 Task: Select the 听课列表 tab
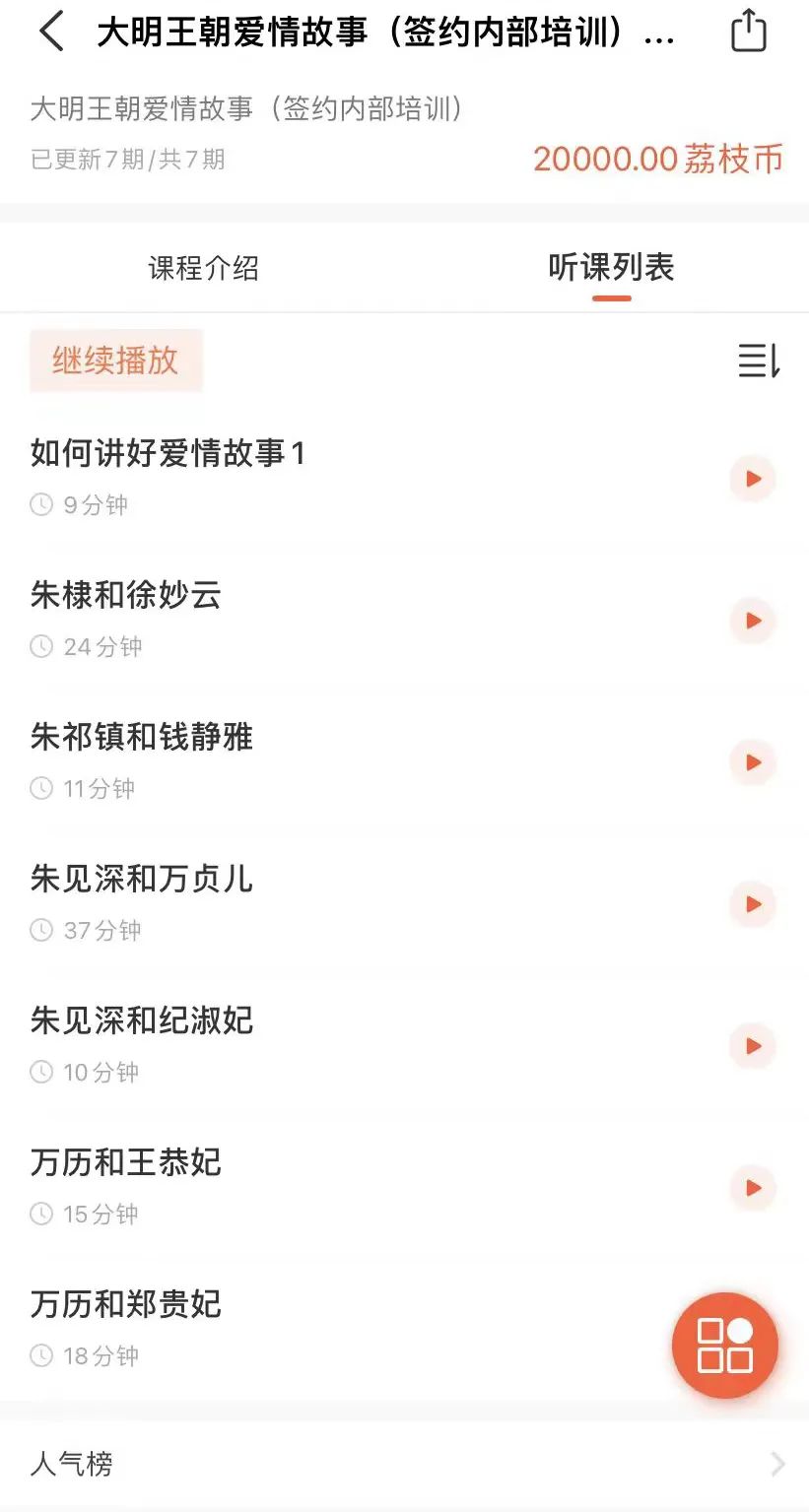tap(611, 268)
